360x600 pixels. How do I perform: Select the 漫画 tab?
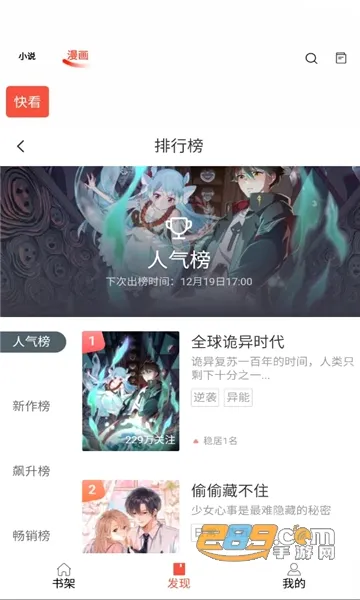point(78,56)
